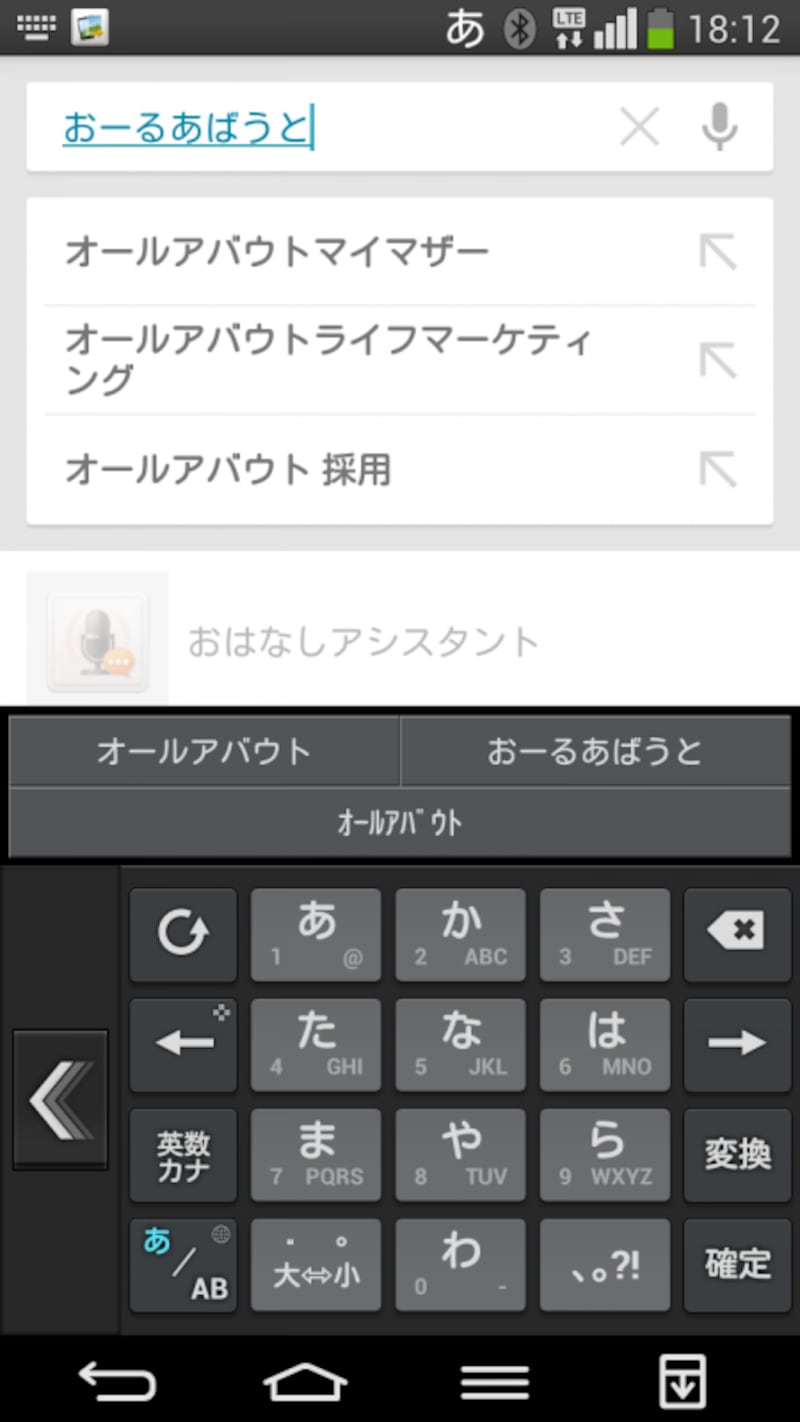The width and height of the screenshot is (800, 1422).
Task: Collapse the keyboard with the left chevron
Action: click(x=60, y=1100)
